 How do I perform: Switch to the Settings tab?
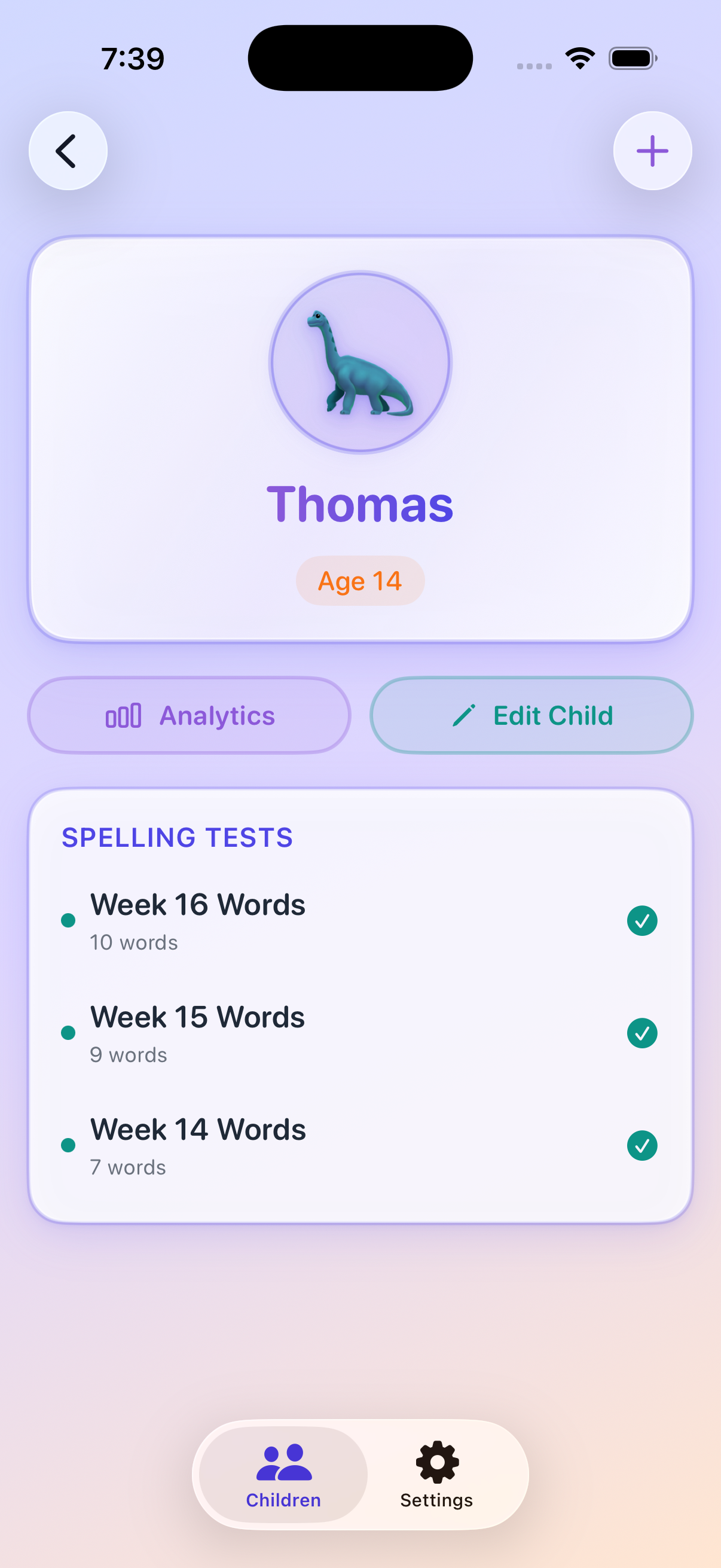click(x=436, y=1479)
